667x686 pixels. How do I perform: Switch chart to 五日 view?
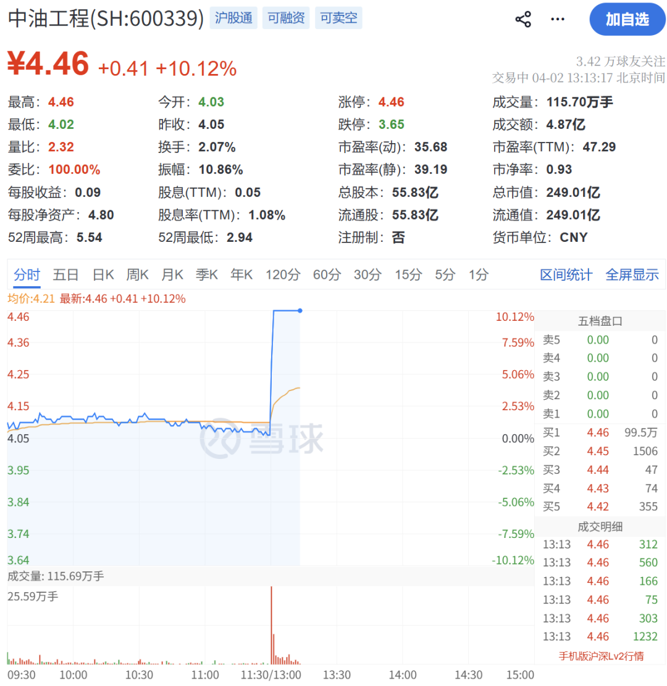click(66, 275)
